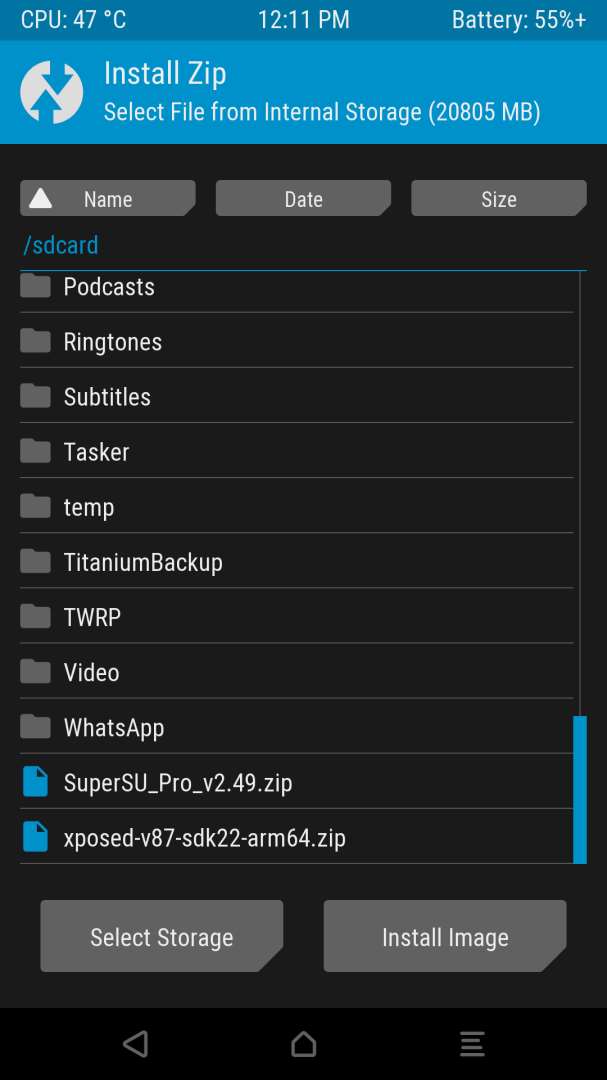Tap the home button in the navigation bar
The width and height of the screenshot is (607, 1080).
point(303,1043)
